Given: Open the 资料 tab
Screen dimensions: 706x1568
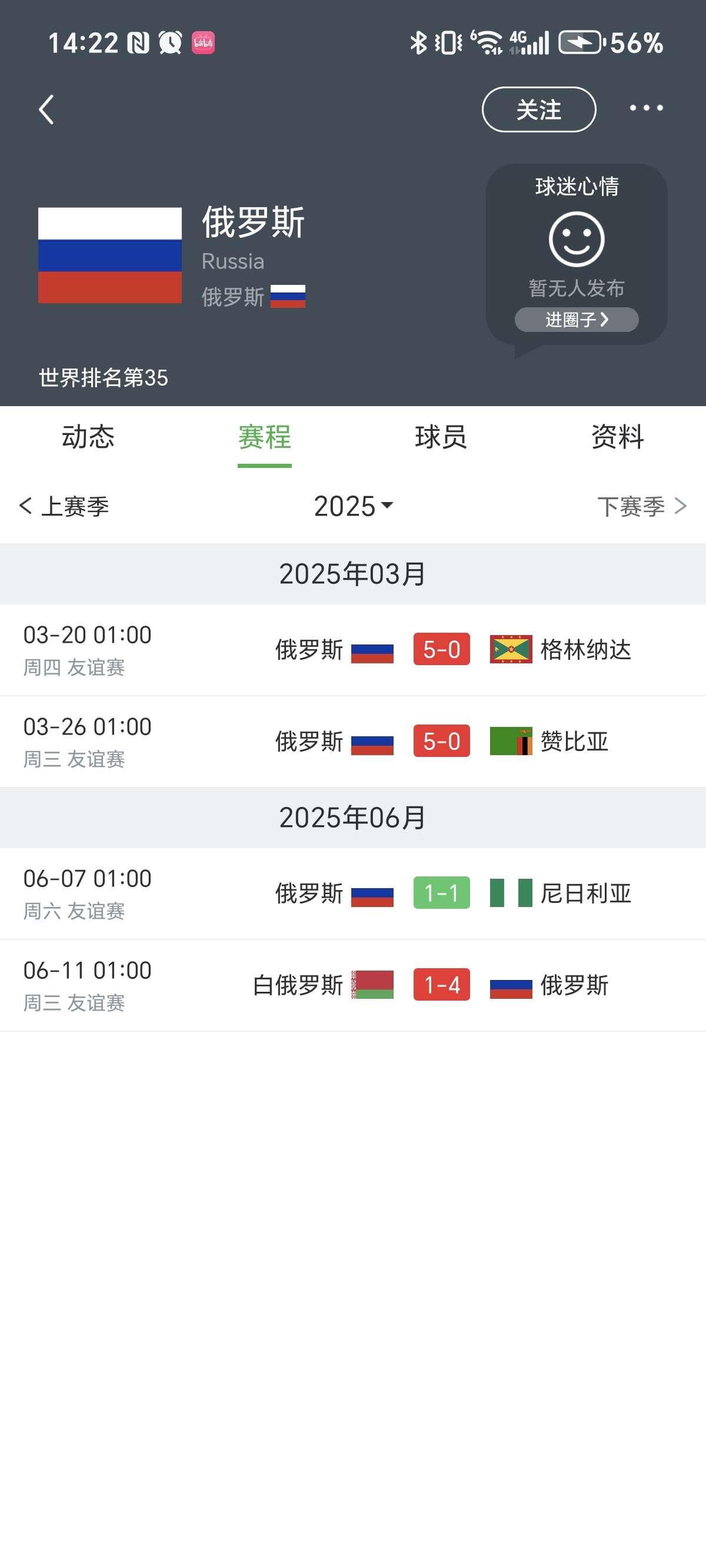Looking at the screenshot, I should (x=618, y=437).
